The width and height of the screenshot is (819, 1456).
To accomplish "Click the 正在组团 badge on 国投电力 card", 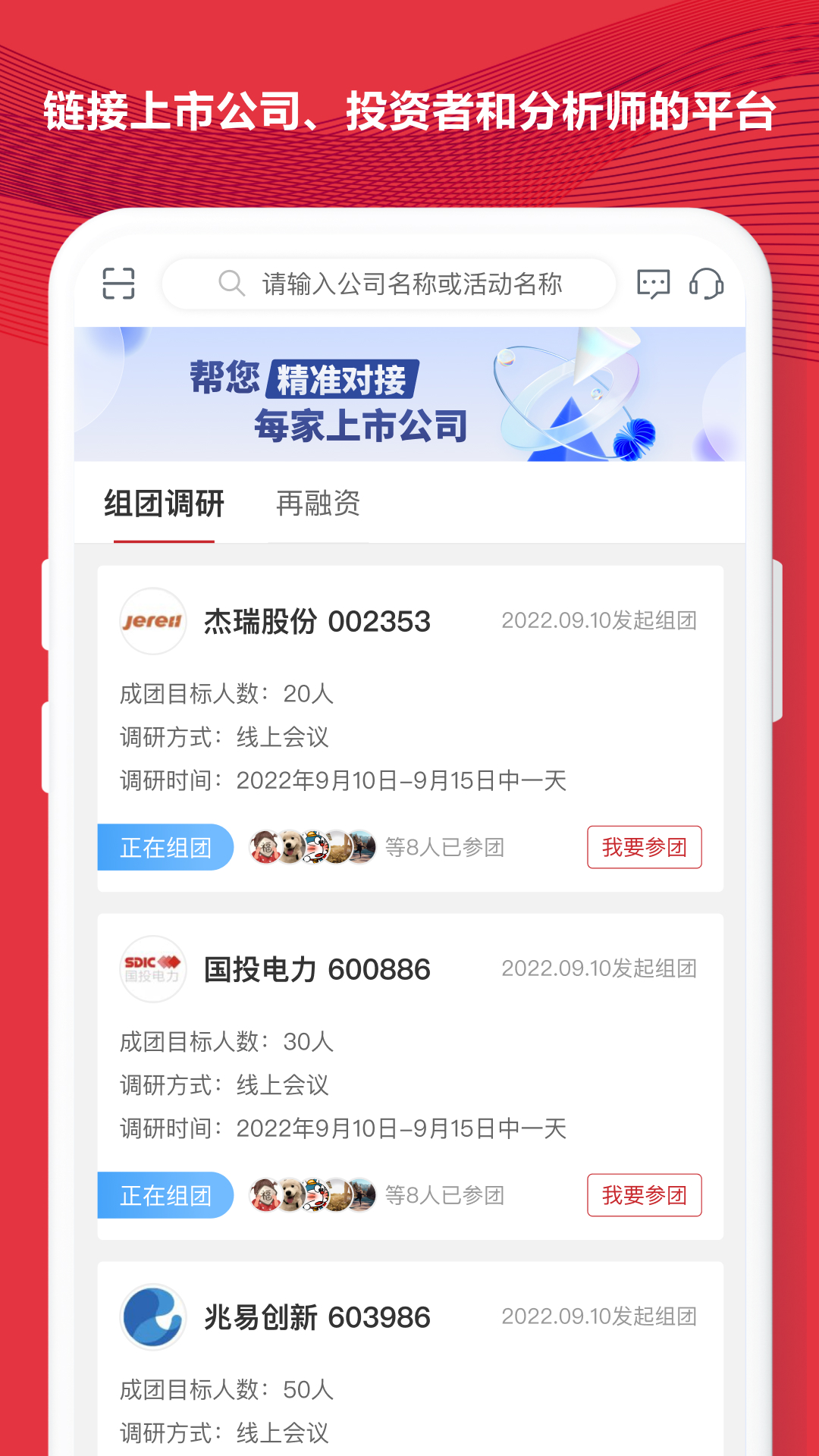I will click(x=165, y=1196).
